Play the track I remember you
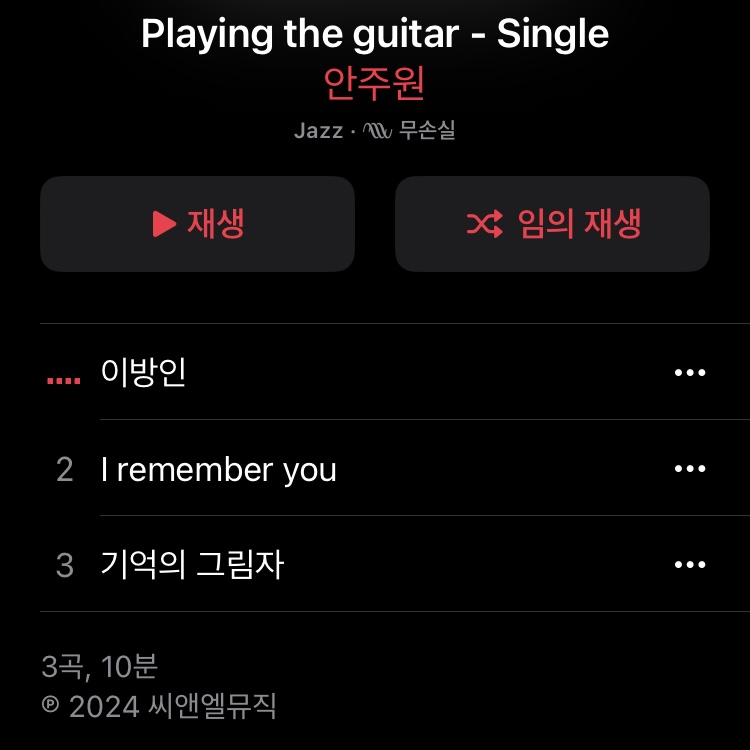 coord(219,469)
